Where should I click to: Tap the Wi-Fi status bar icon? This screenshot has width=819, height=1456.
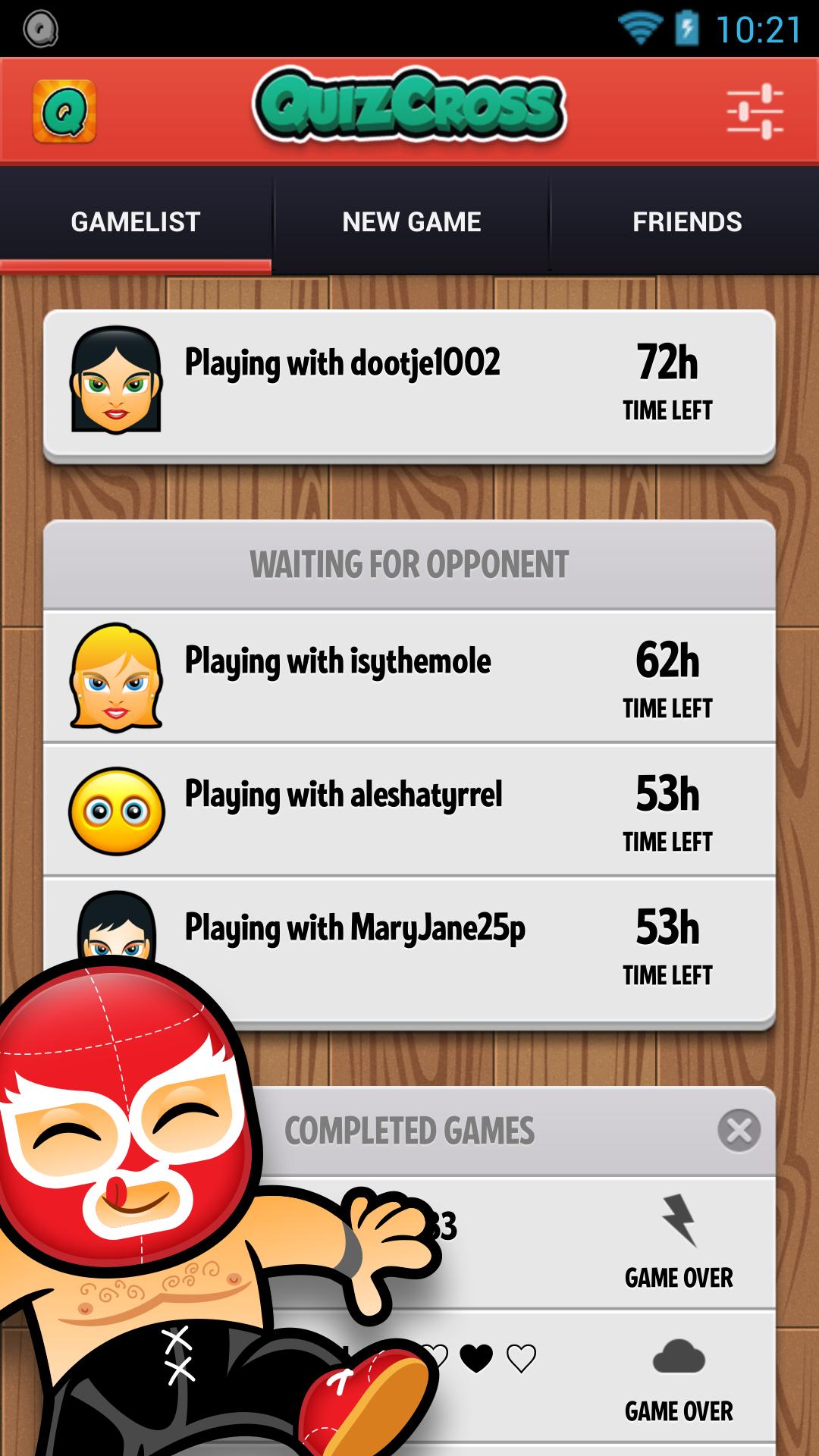(639, 25)
